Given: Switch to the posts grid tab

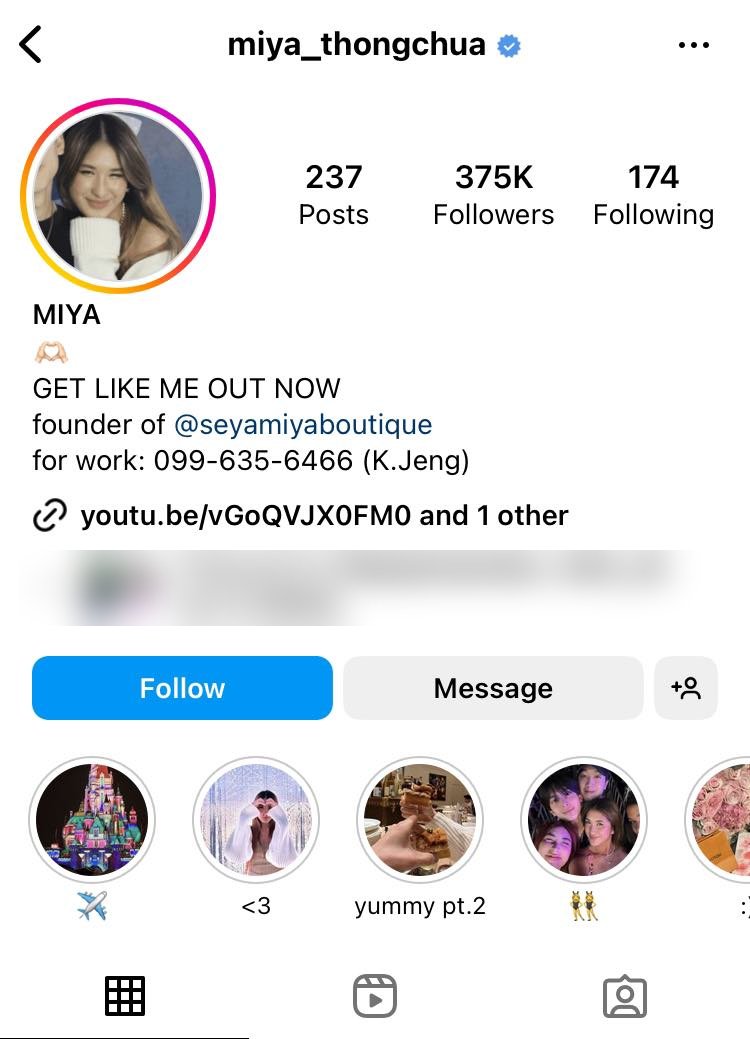Looking at the screenshot, I should [125, 996].
